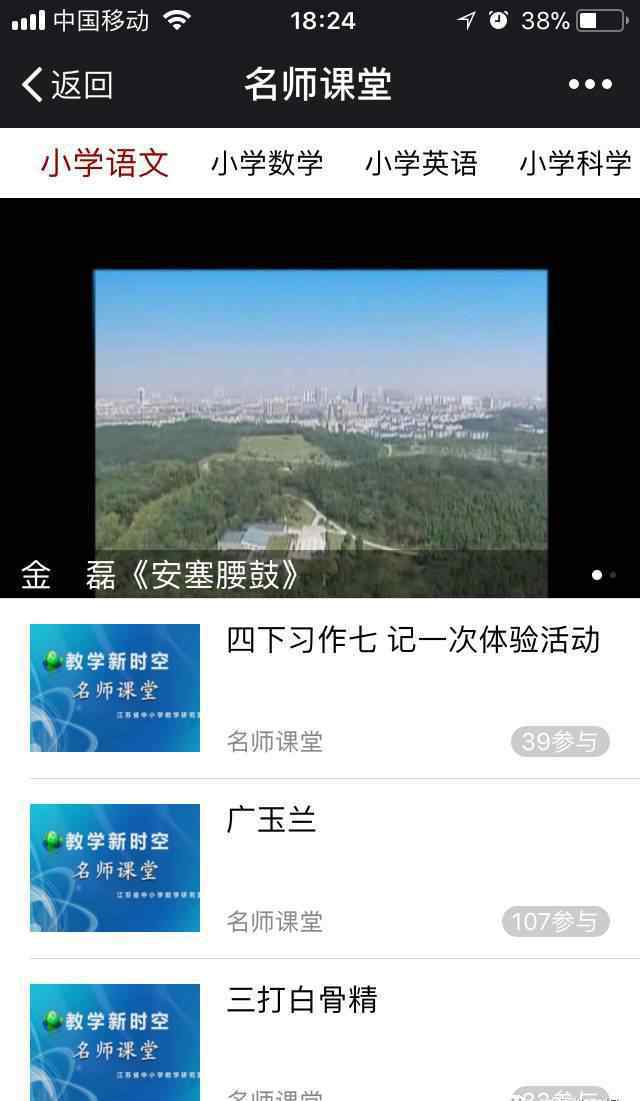
Task: Open the three-dot overflow menu
Action: click(x=590, y=85)
